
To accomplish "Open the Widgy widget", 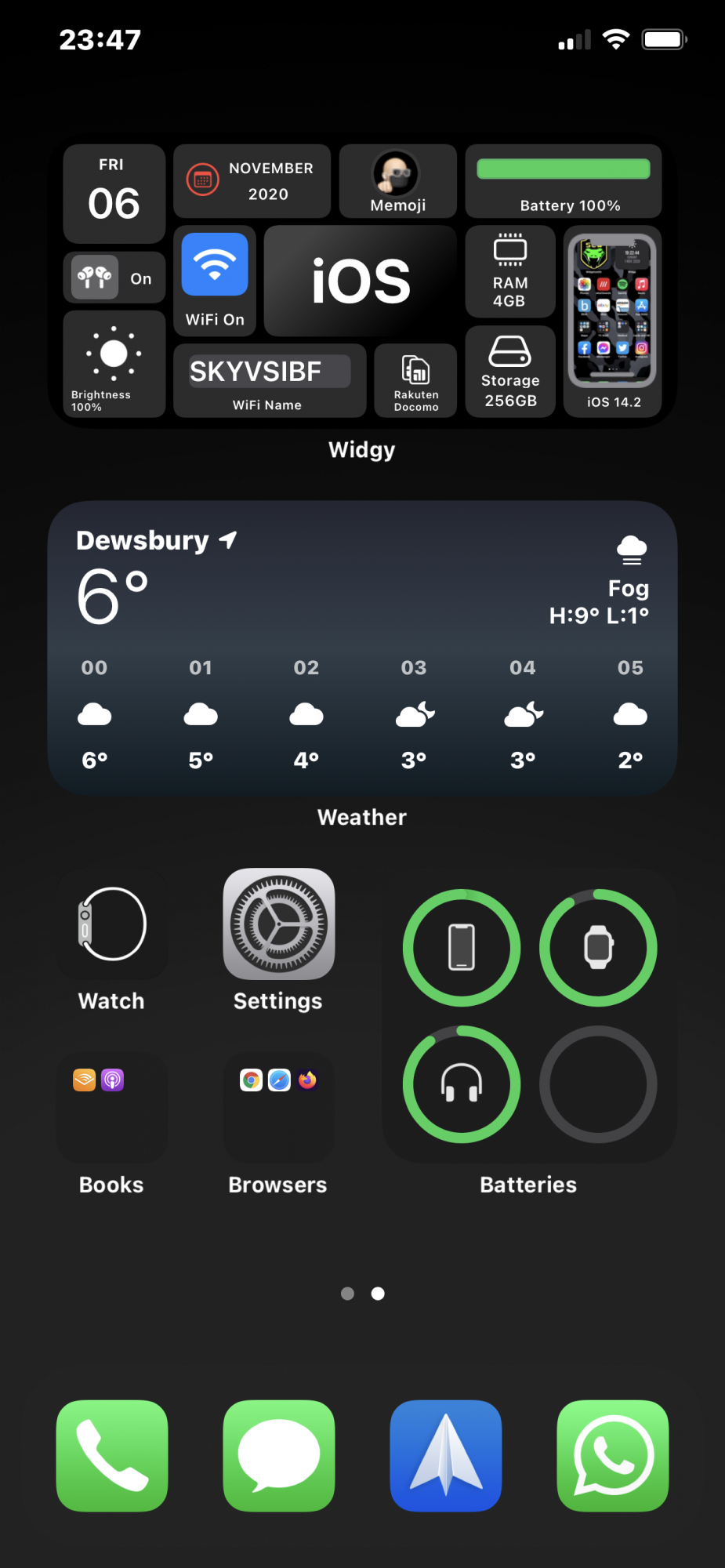I will [x=362, y=281].
